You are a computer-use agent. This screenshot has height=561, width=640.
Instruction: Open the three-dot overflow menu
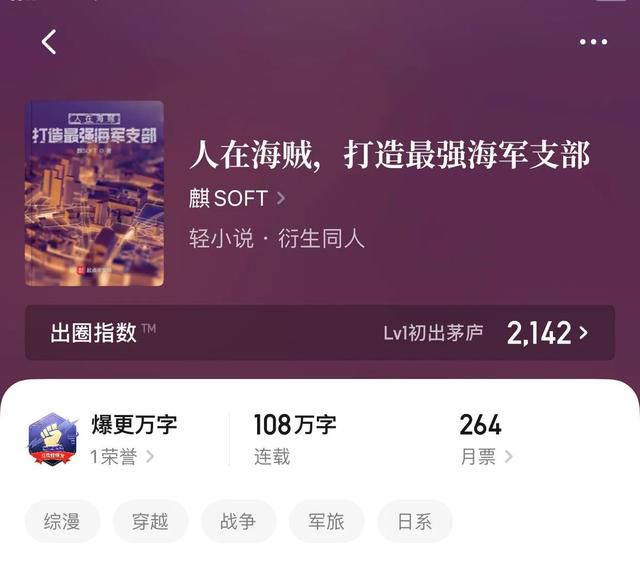click(x=593, y=42)
